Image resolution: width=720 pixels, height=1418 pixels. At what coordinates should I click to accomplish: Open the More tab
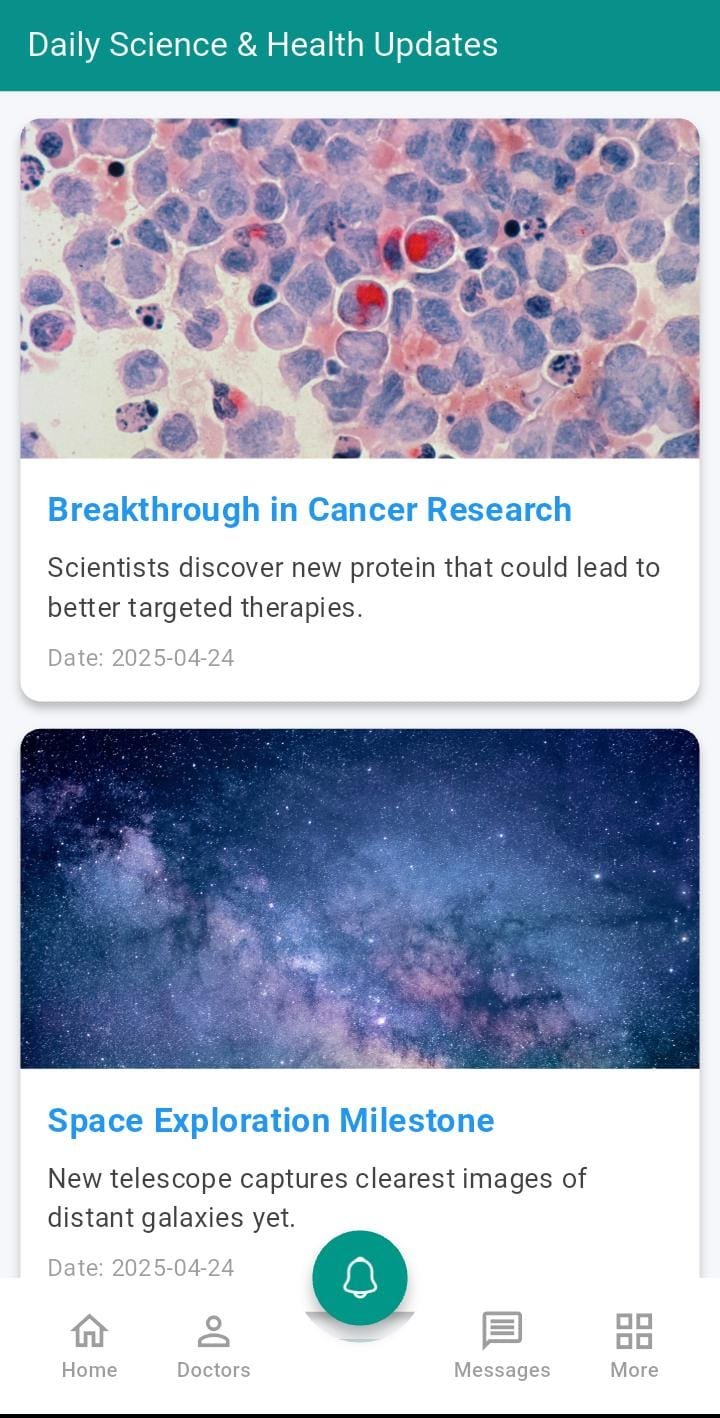coord(633,1345)
